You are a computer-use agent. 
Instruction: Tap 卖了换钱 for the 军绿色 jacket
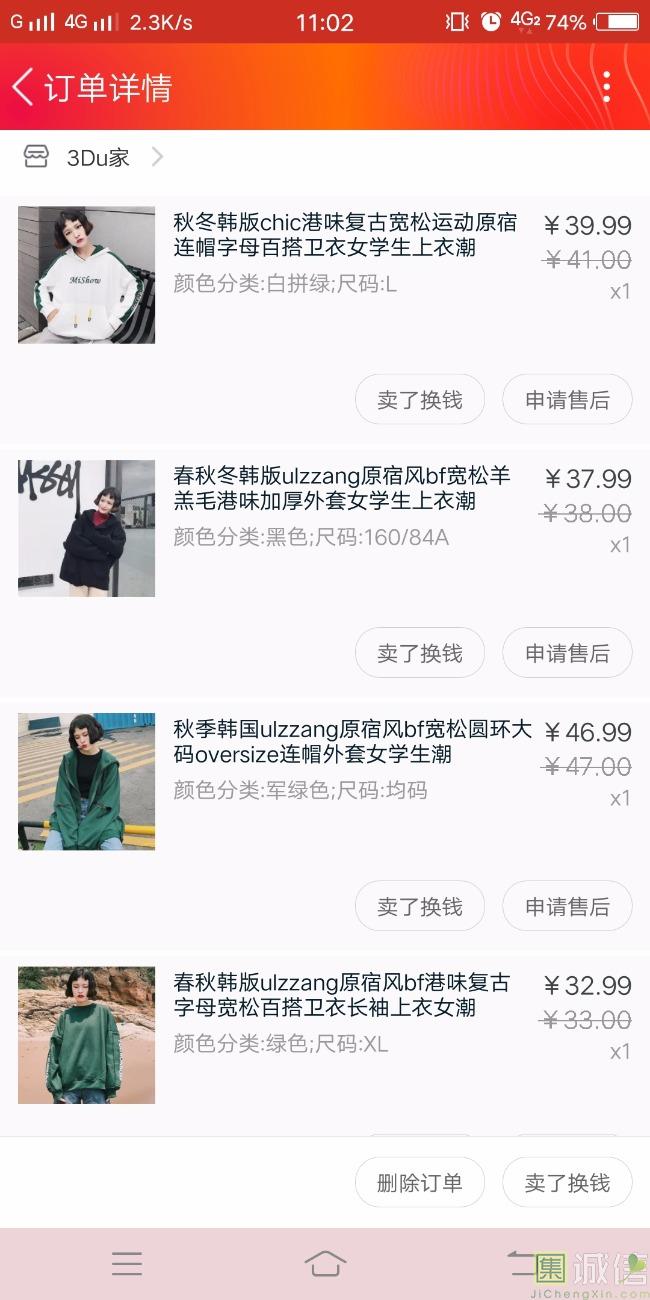[420, 906]
